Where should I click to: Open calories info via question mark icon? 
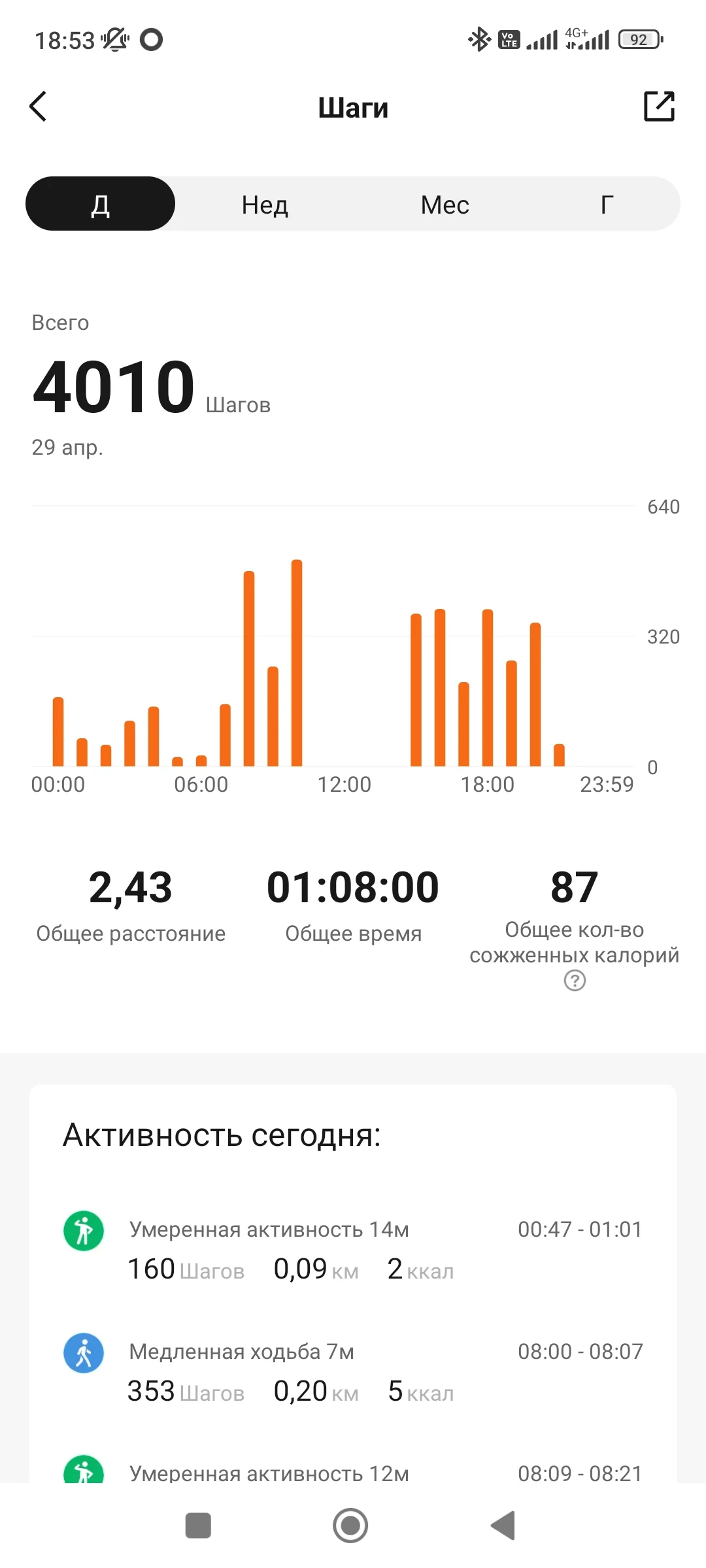(573, 981)
